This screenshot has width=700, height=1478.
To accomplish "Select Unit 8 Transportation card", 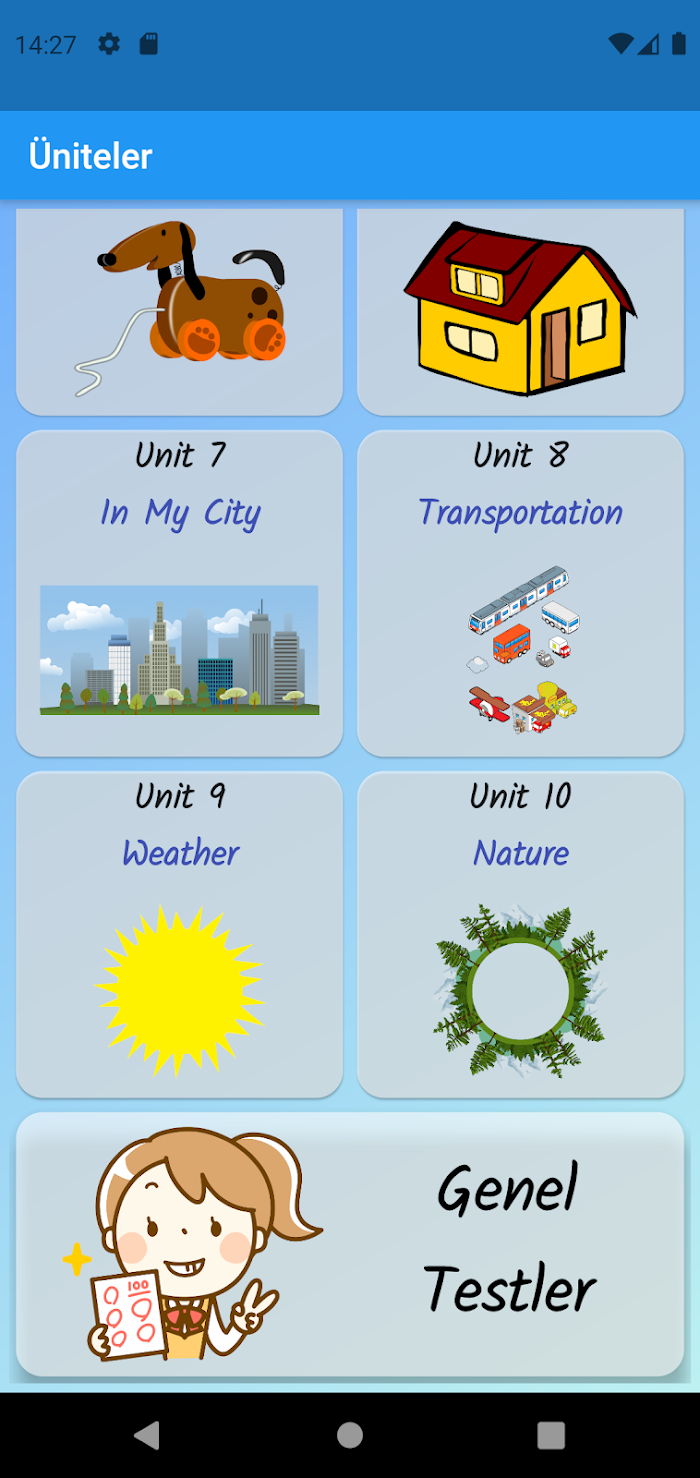I will tap(520, 594).
